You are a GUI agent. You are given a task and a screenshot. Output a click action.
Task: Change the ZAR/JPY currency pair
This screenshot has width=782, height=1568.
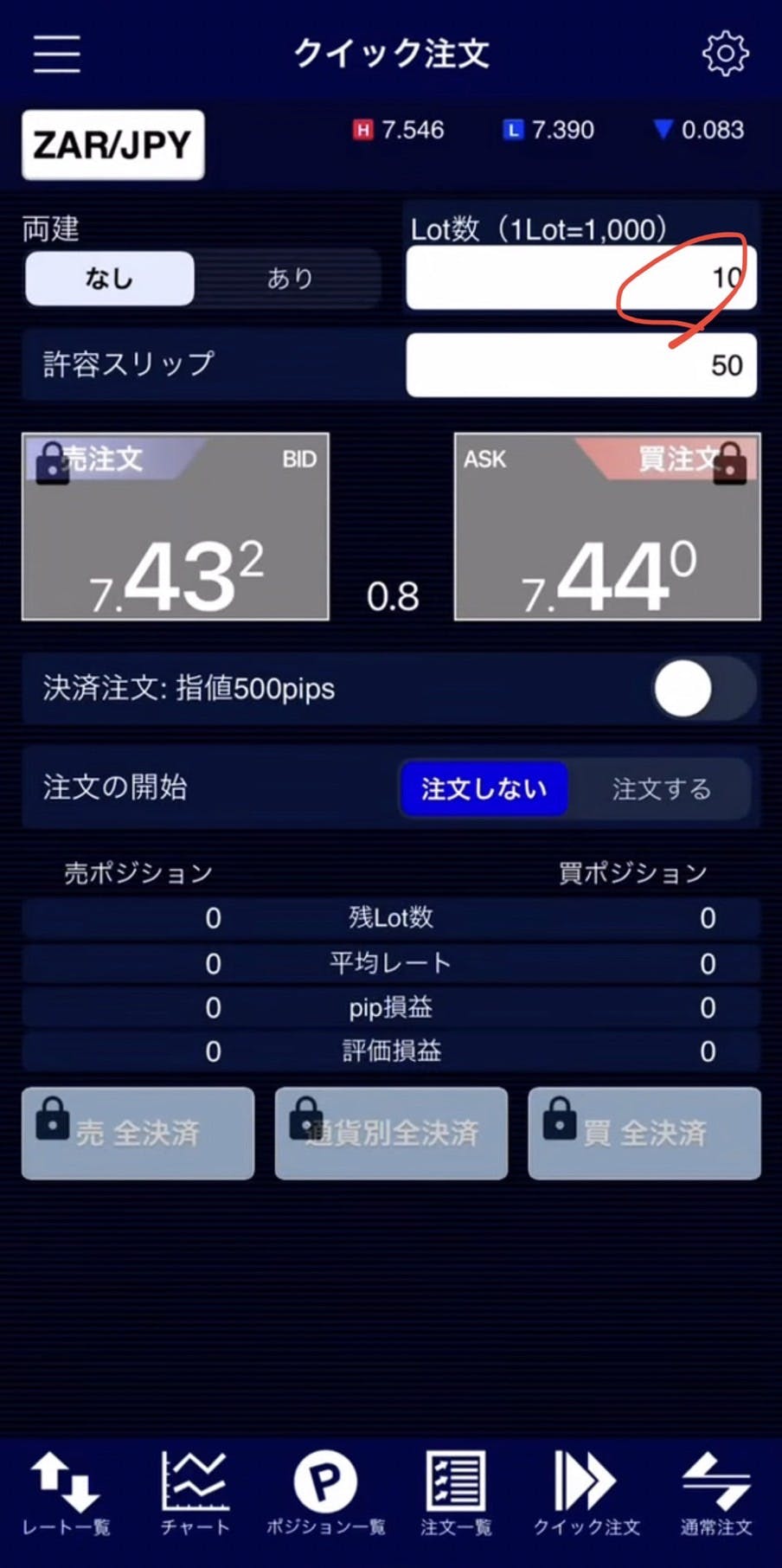[113, 145]
